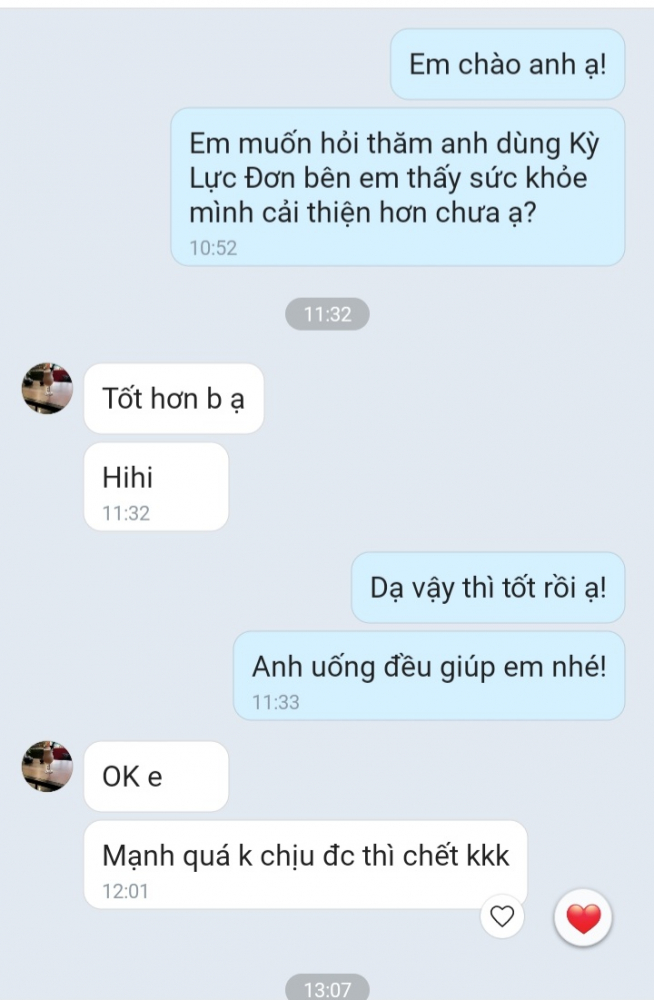Open sender's avatar beside 'Tốt hơn b ạ'
This screenshot has width=654, height=1000.
tap(47, 389)
